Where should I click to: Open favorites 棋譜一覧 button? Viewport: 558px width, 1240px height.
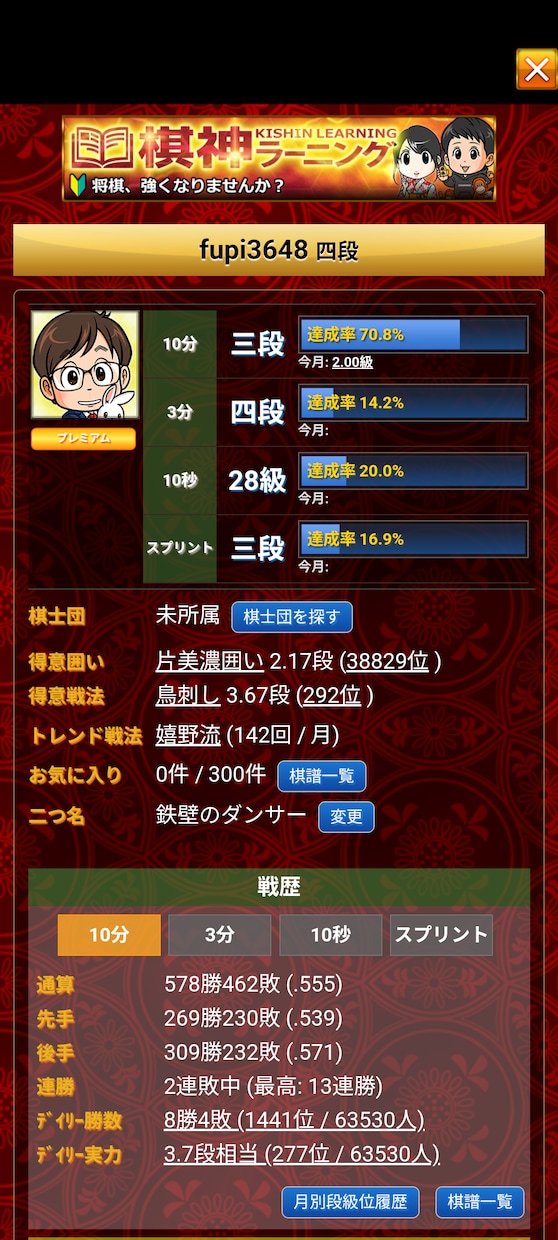tap(322, 776)
